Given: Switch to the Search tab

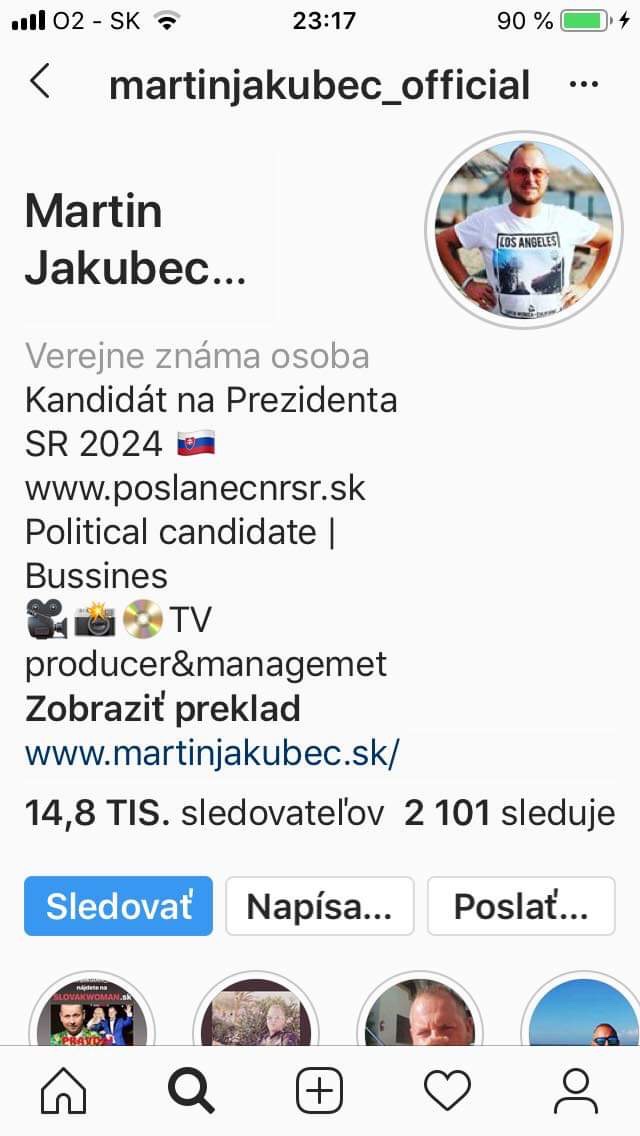Looking at the screenshot, I should click(192, 1091).
